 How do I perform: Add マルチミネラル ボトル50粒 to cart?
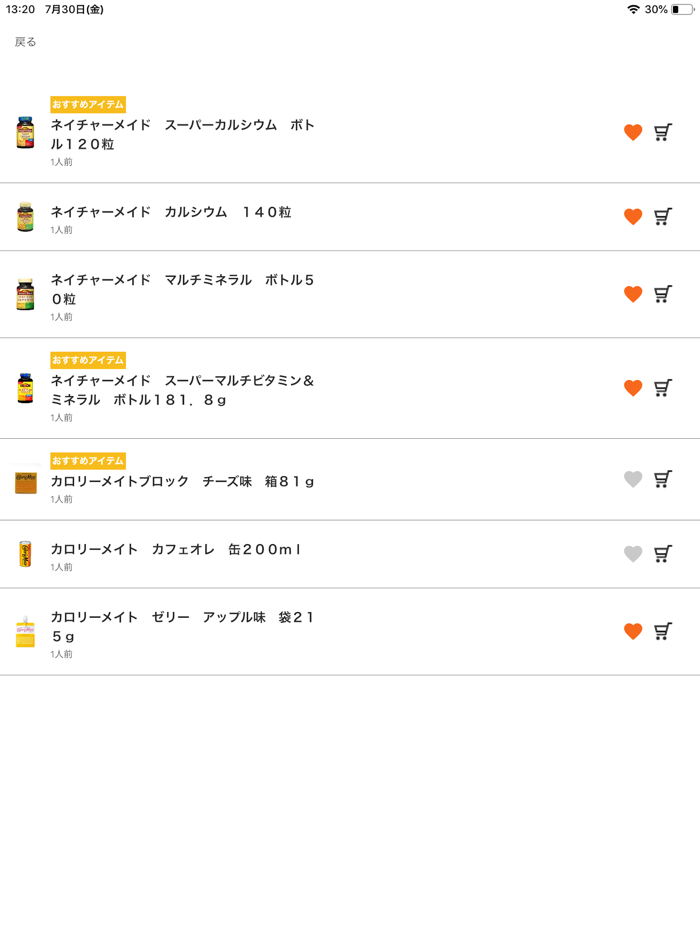coord(663,294)
